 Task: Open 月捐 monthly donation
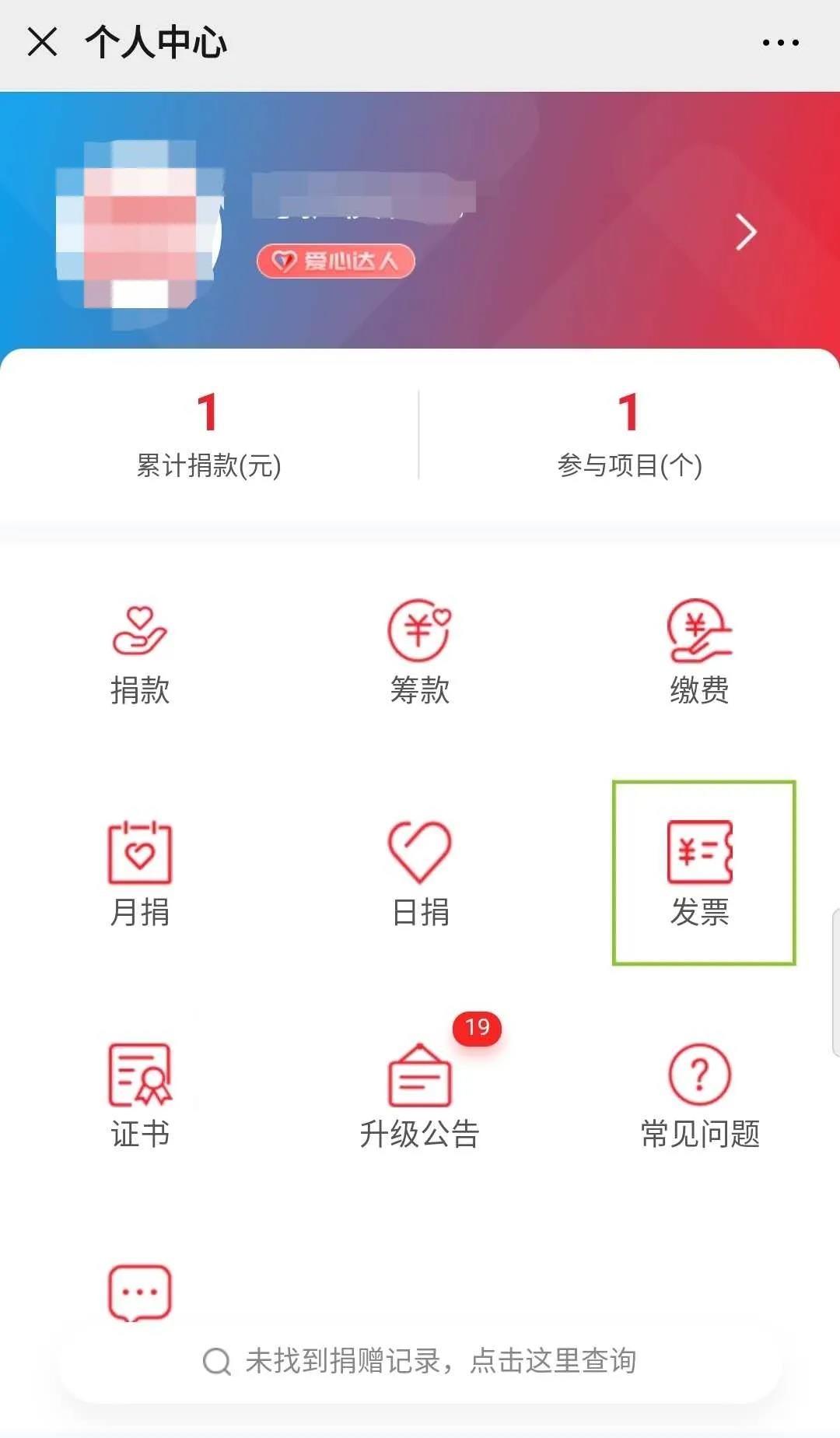[140, 875]
